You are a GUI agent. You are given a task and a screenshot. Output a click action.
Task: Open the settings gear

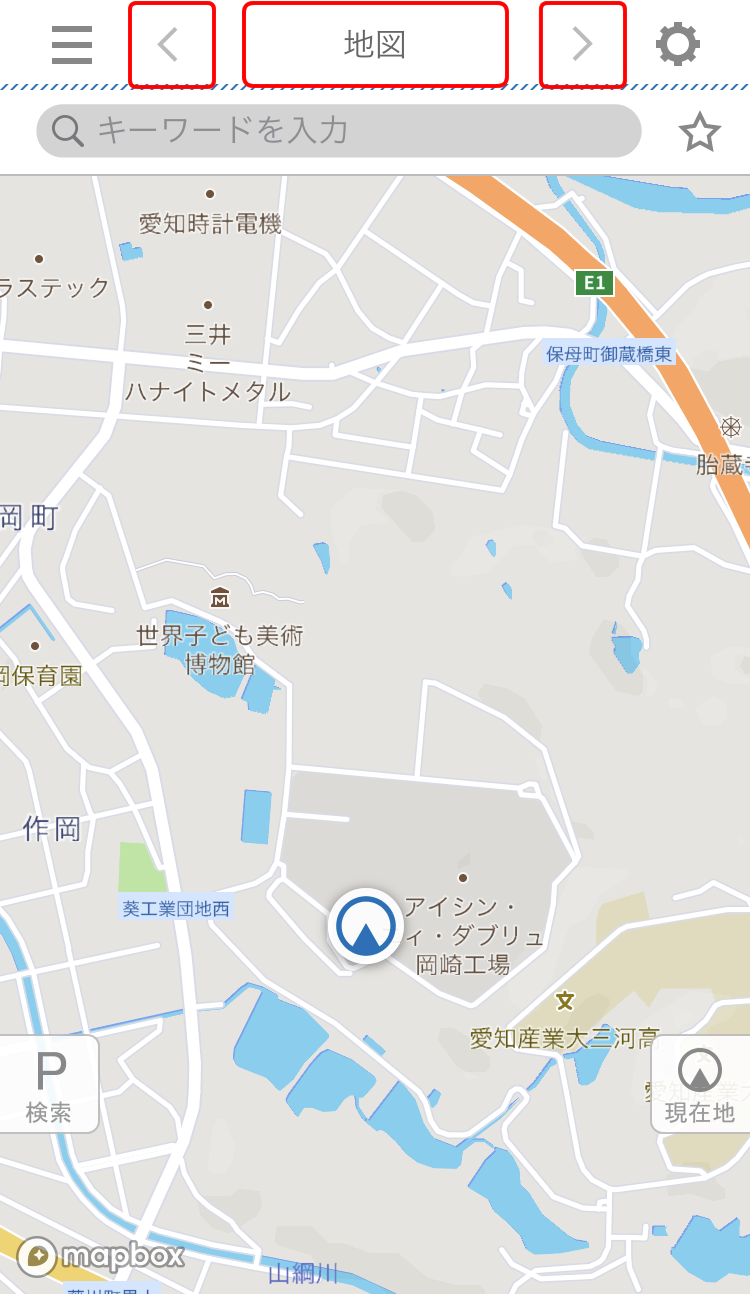[678, 45]
